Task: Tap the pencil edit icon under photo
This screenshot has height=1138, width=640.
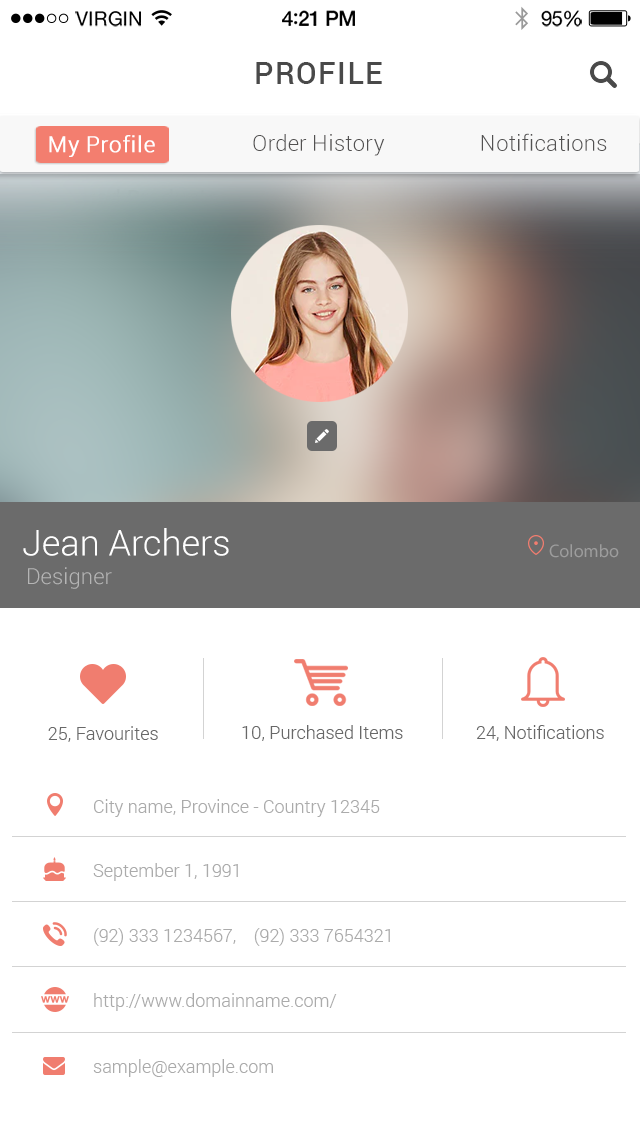Action: 322,436
